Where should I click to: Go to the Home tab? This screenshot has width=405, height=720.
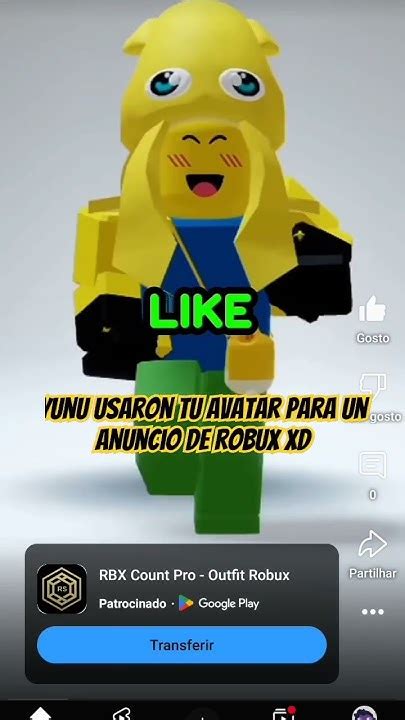point(40,714)
